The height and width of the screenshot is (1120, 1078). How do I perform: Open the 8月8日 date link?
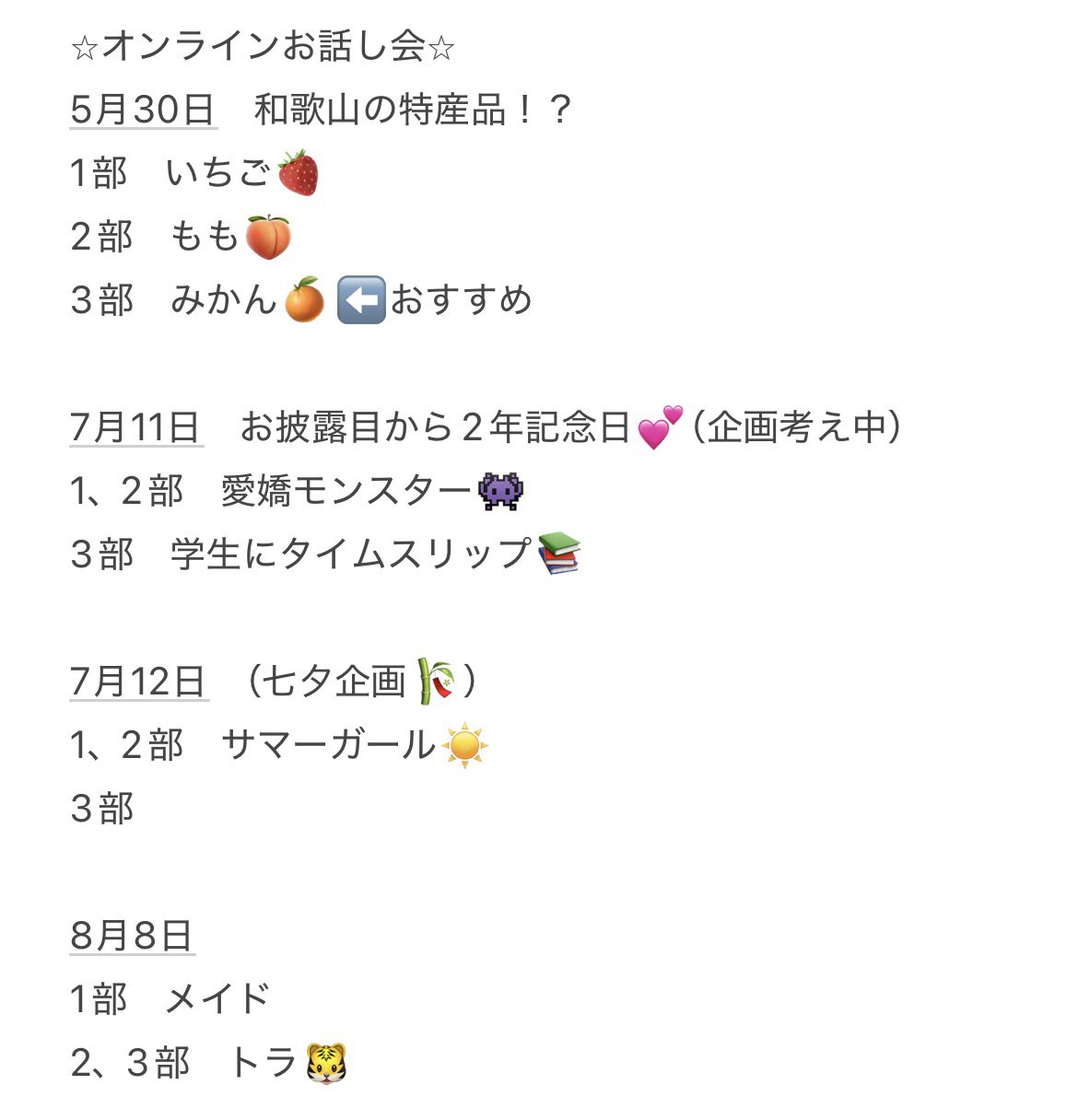pyautogui.click(x=132, y=936)
